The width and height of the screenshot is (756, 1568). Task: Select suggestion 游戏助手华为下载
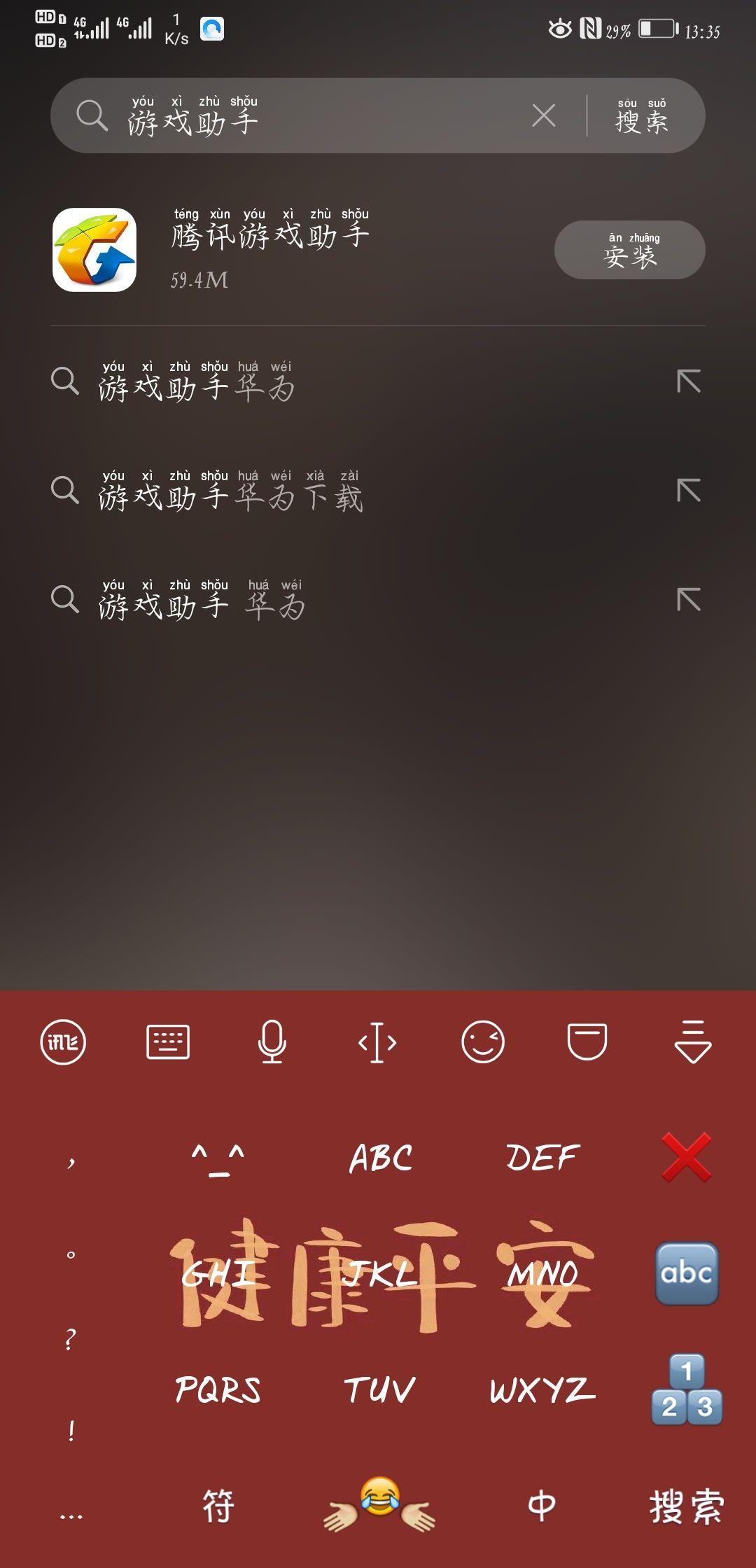pyautogui.click(x=231, y=491)
